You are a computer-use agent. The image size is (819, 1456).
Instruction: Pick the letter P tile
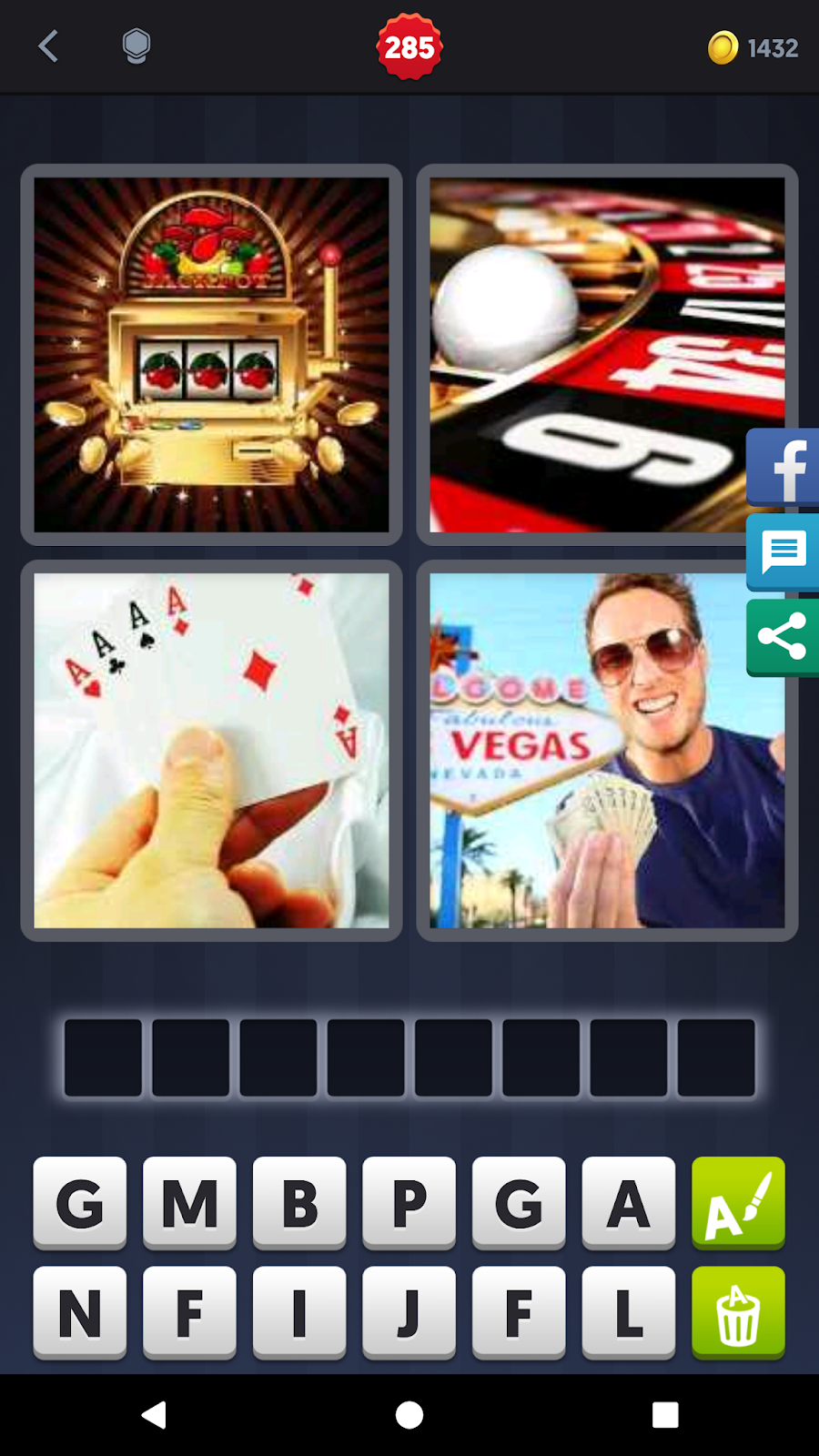[409, 1203]
